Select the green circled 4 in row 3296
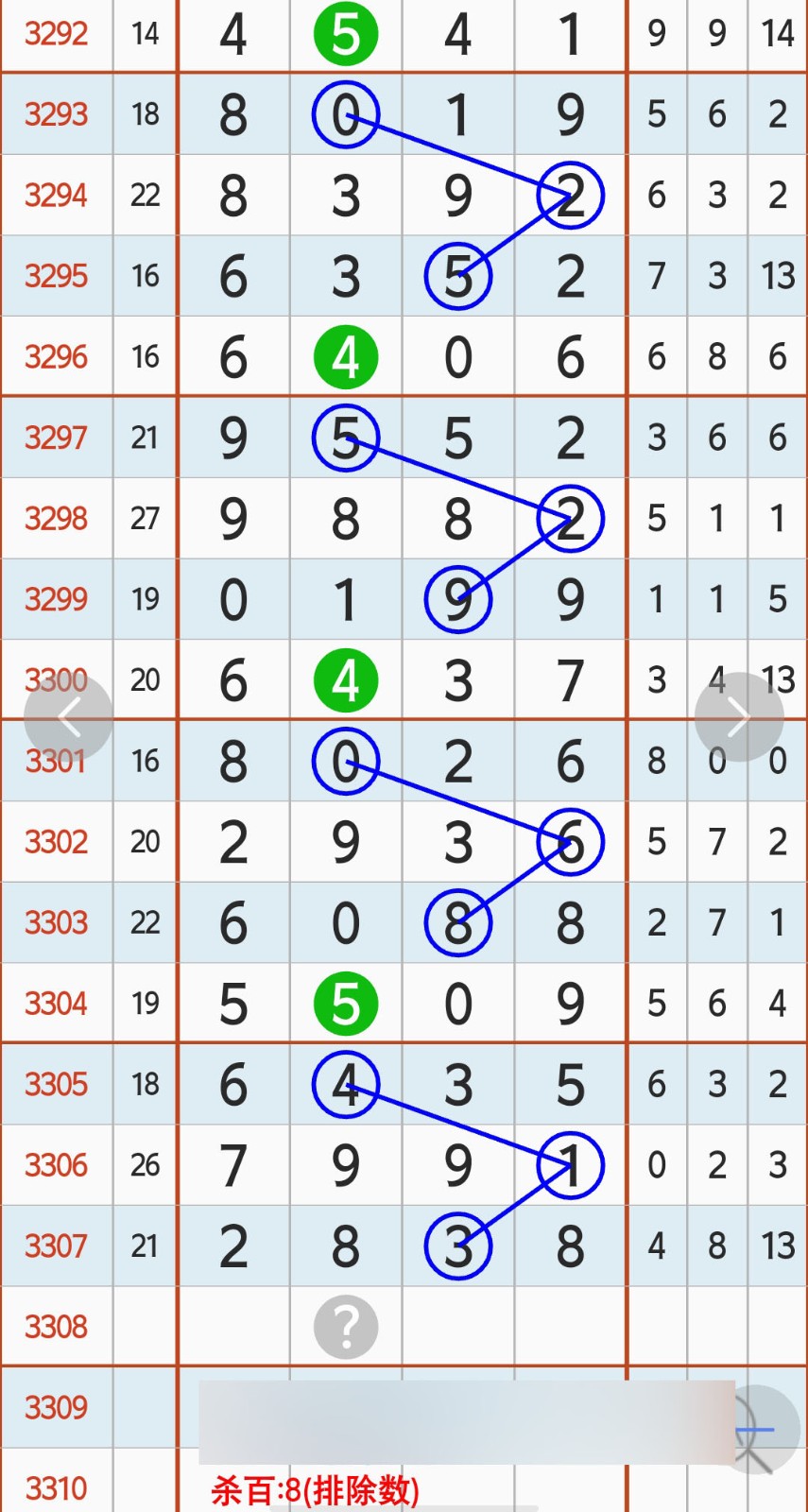The height and width of the screenshot is (1512, 808). tap(346, 356)
